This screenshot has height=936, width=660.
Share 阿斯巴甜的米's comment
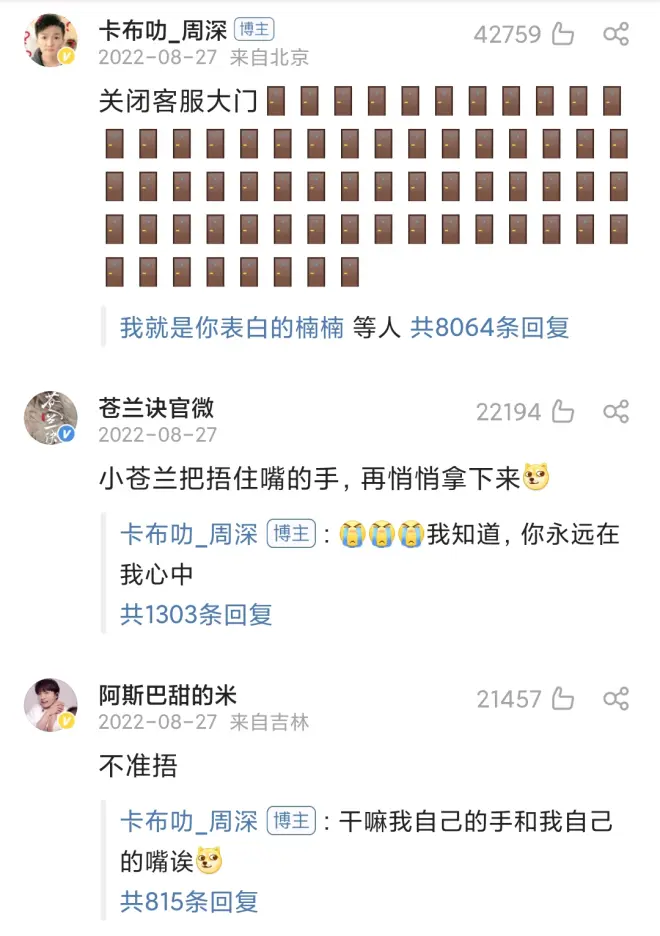[x=616, y=699]
